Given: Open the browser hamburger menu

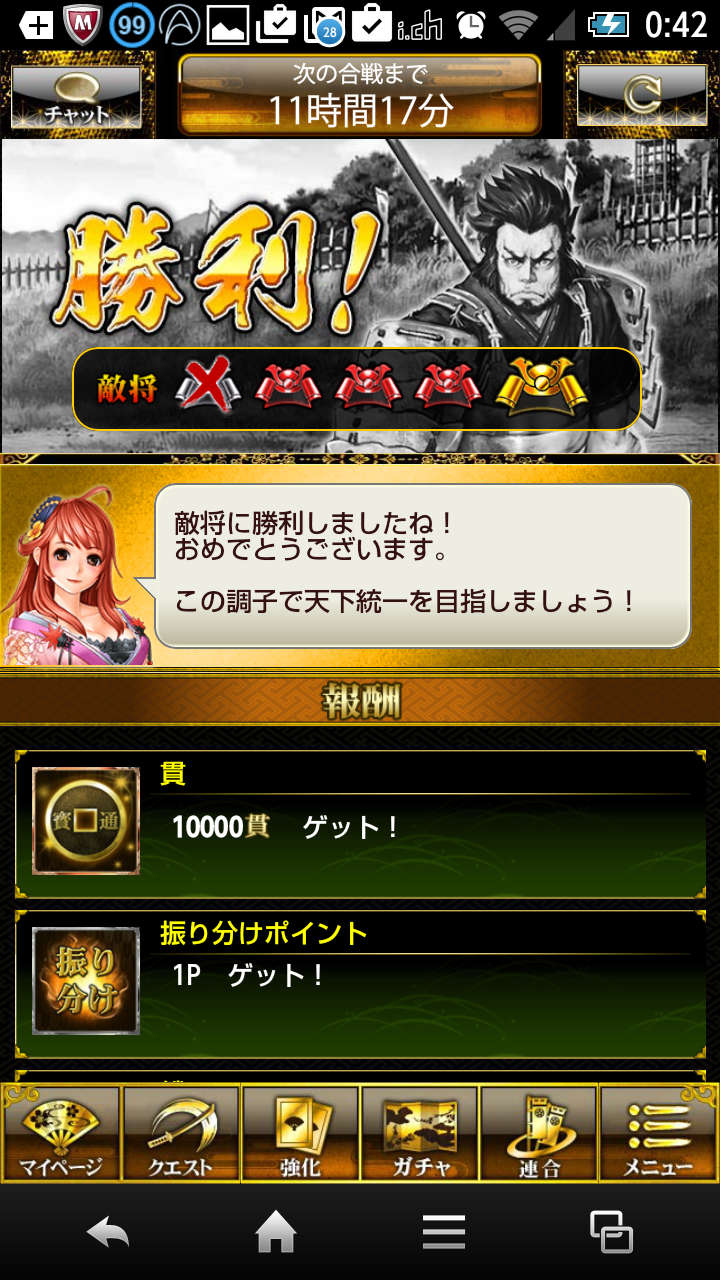Looking at the screenshot, I should click(444, 1232).
